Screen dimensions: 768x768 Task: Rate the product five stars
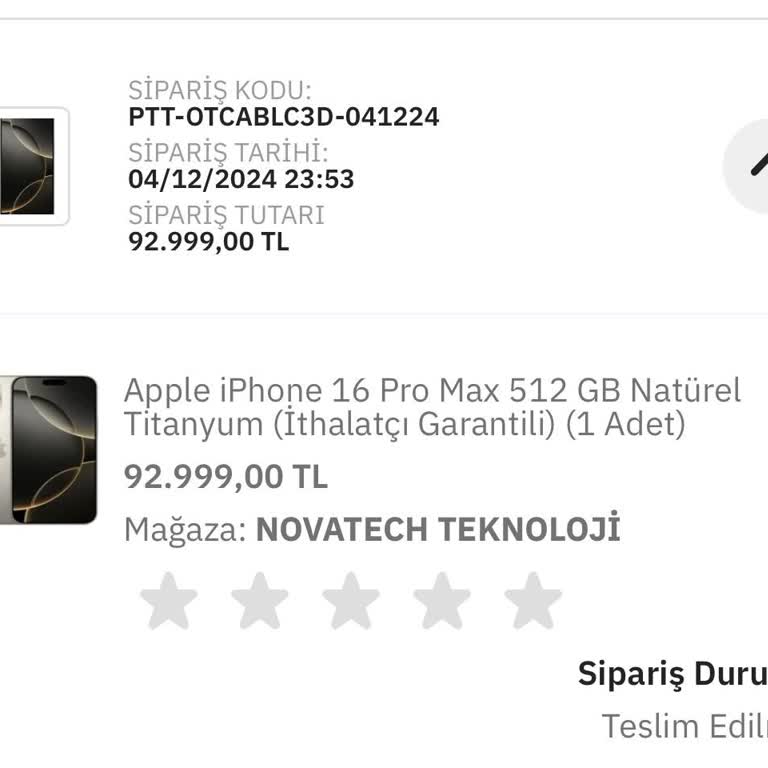coord(532,601)
